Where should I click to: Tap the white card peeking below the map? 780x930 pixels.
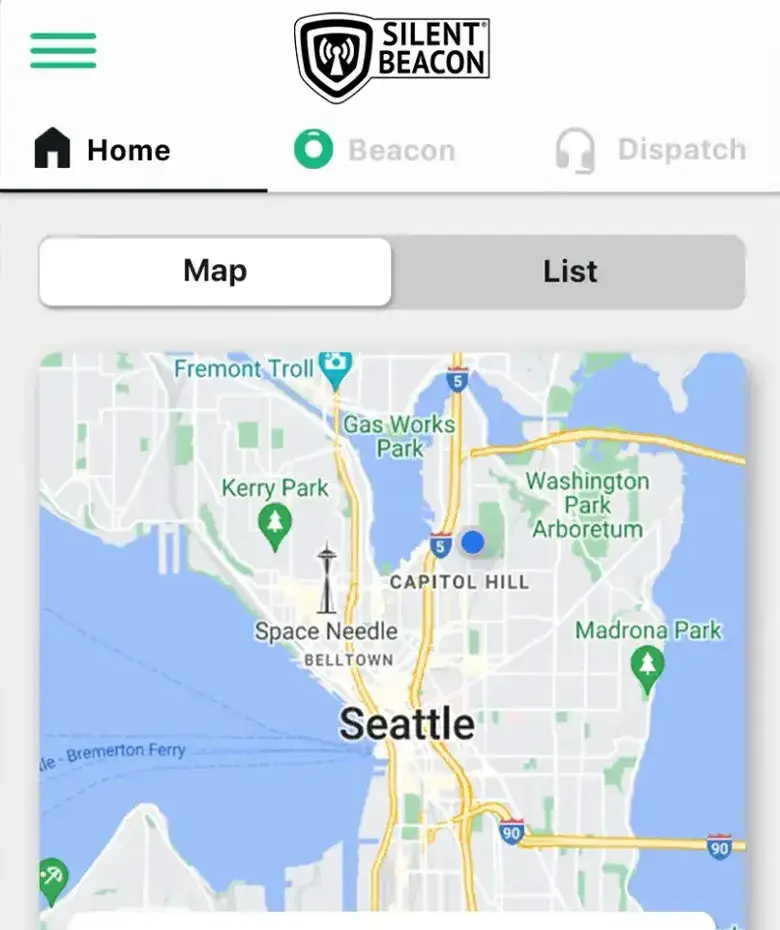tap(390, 921)
